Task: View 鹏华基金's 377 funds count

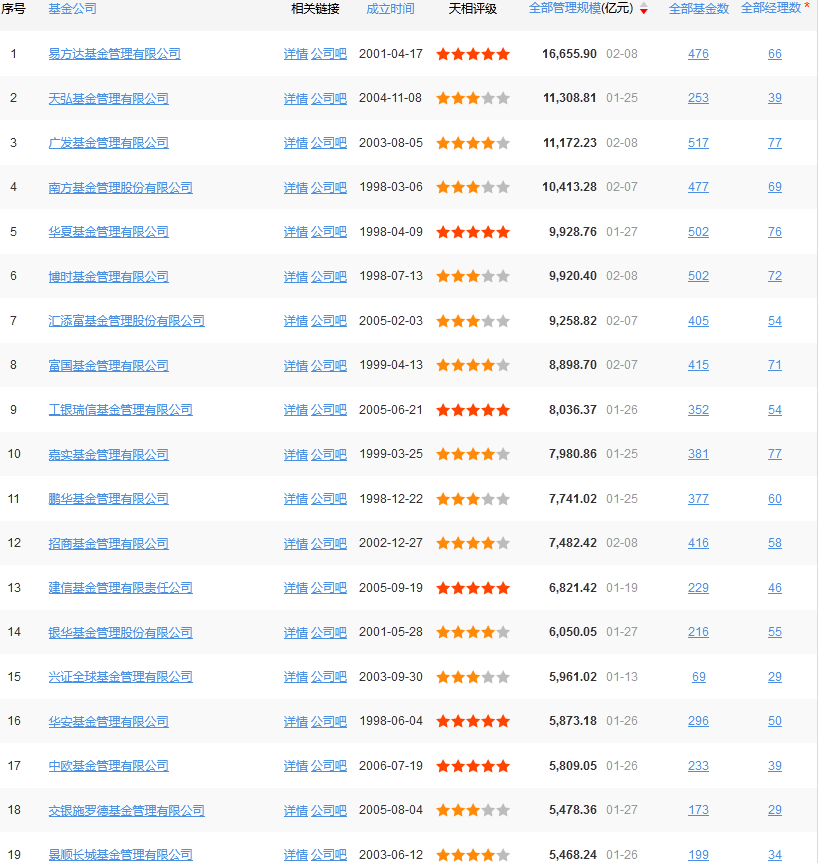Action: [698, 499]
